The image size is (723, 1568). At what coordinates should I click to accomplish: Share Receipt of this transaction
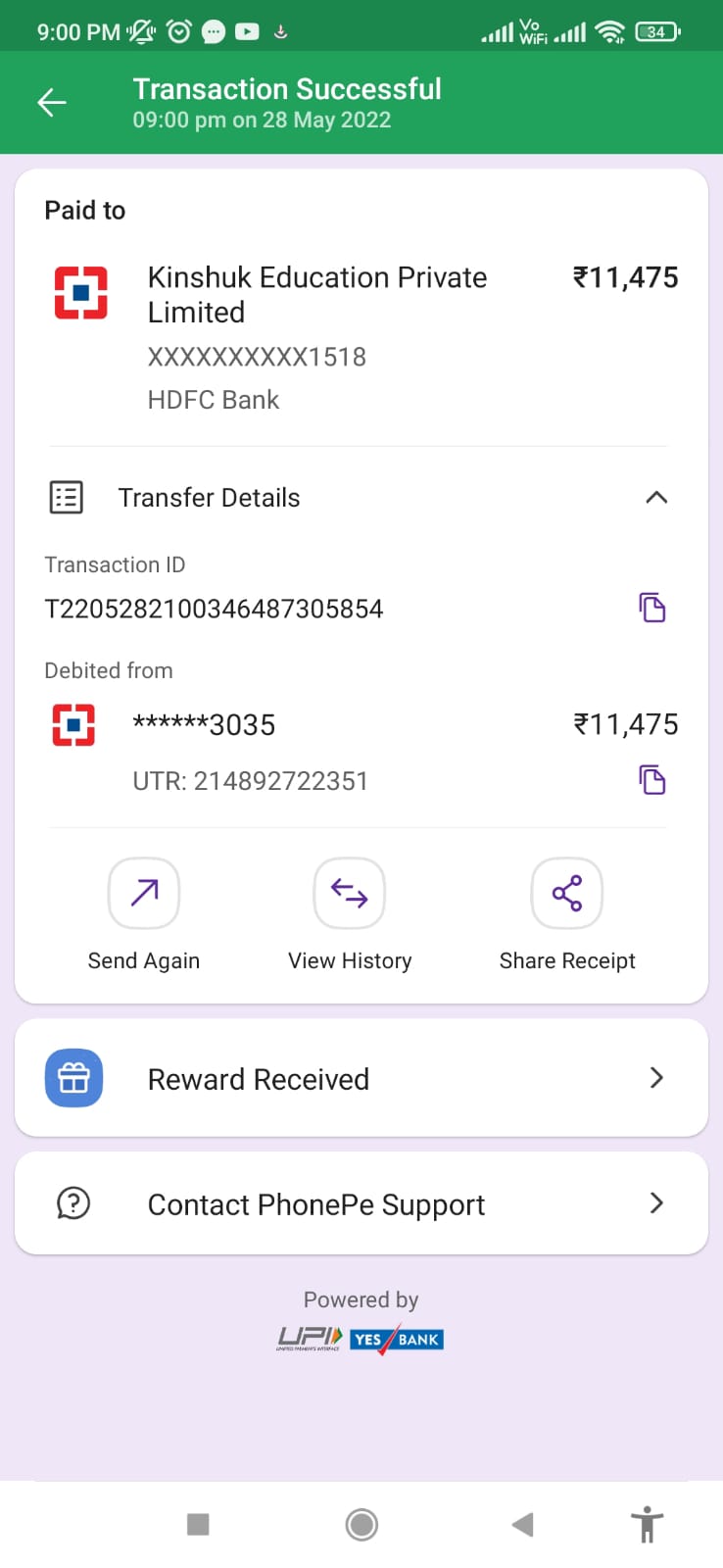566,894
